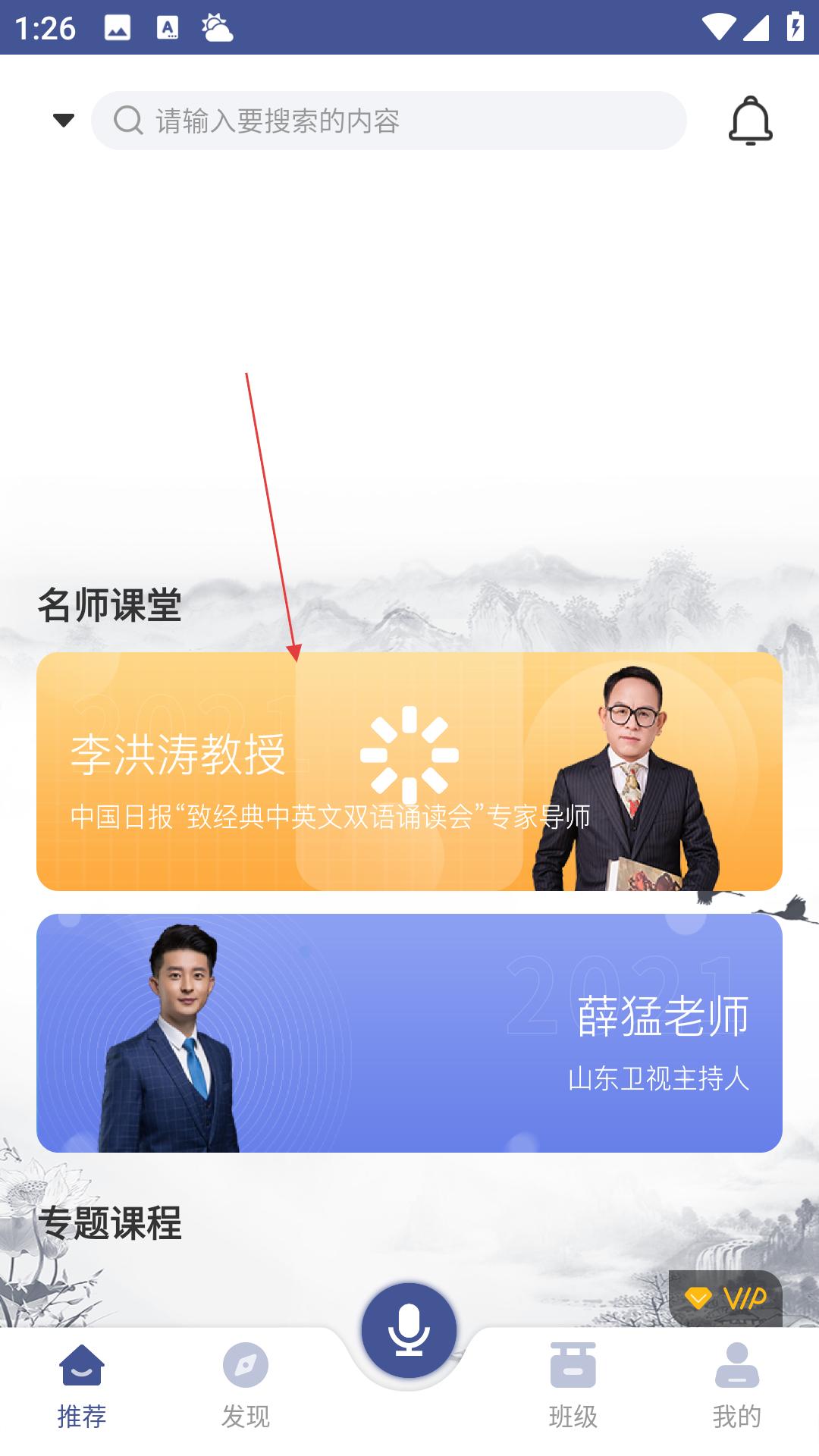Image resolution: width=819 pixels, height=1456 pixels.
Task: Open the notifications bell
Action: [x=750, y=121]
